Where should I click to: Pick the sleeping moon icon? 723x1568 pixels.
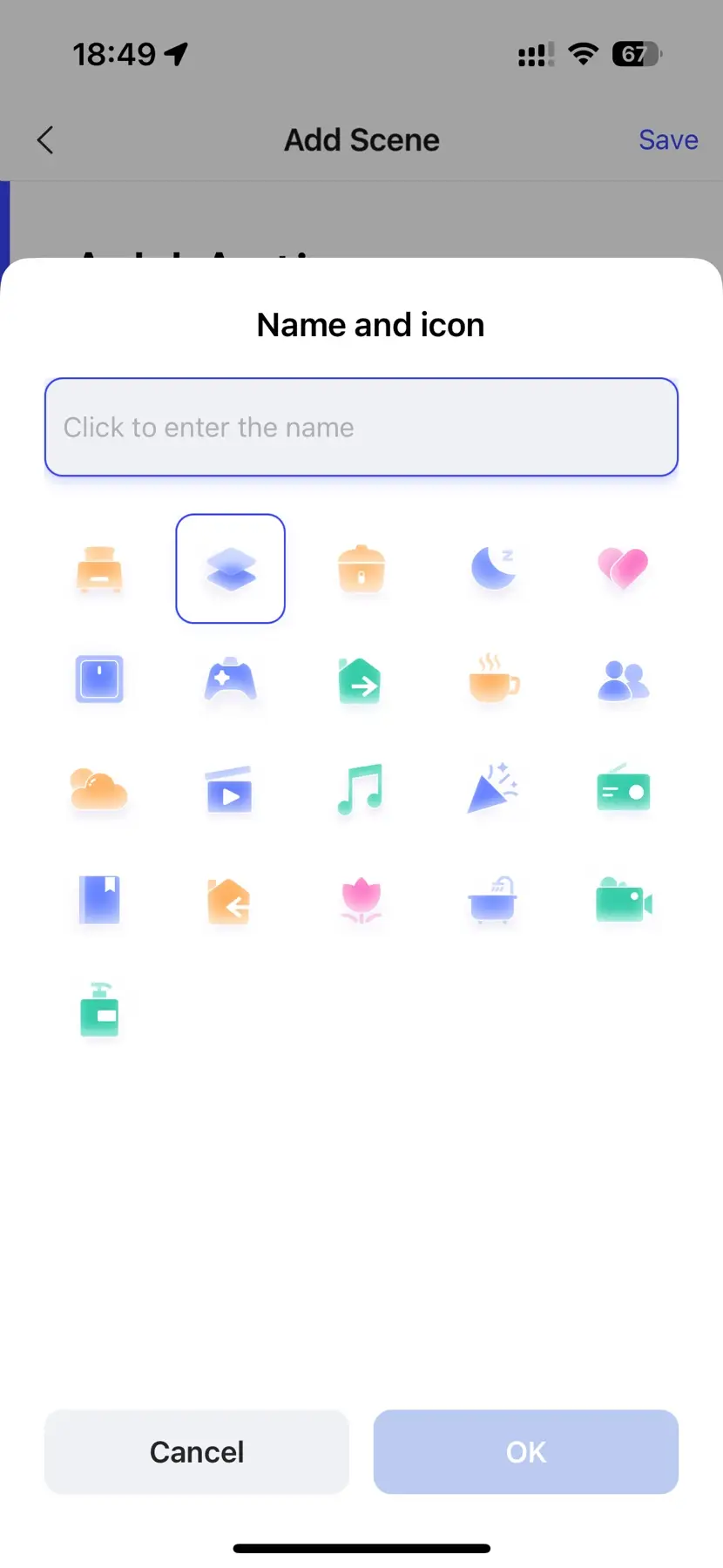493,568
